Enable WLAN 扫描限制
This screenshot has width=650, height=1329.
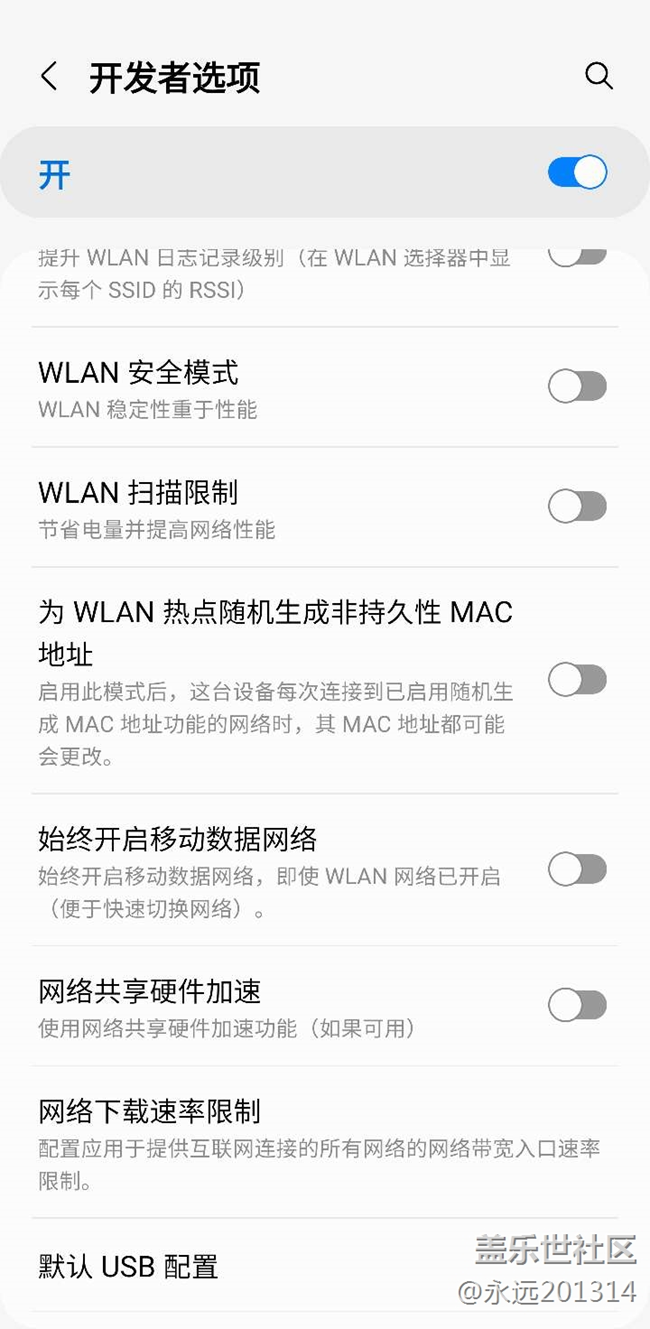click(577, 507)
